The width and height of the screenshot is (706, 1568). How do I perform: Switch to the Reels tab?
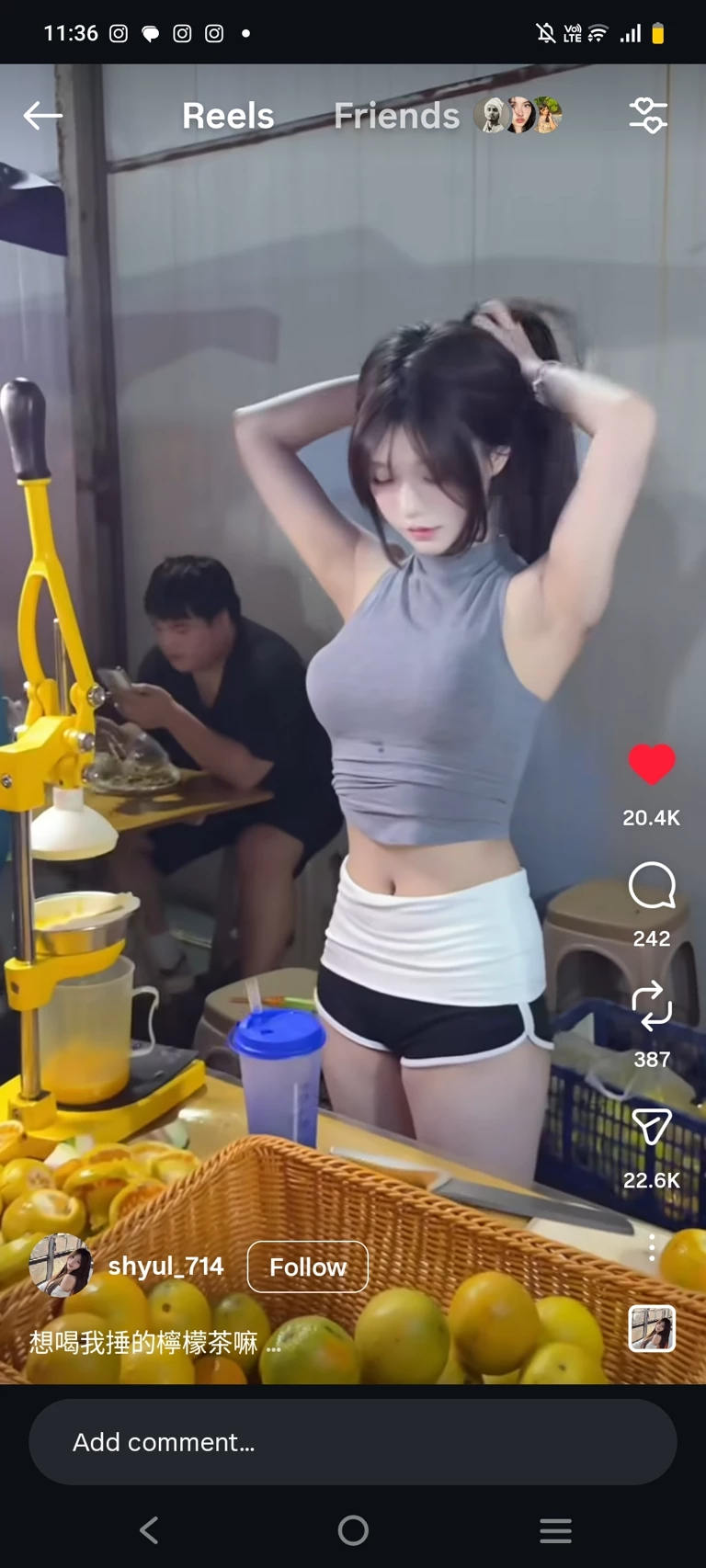(228, 116)
